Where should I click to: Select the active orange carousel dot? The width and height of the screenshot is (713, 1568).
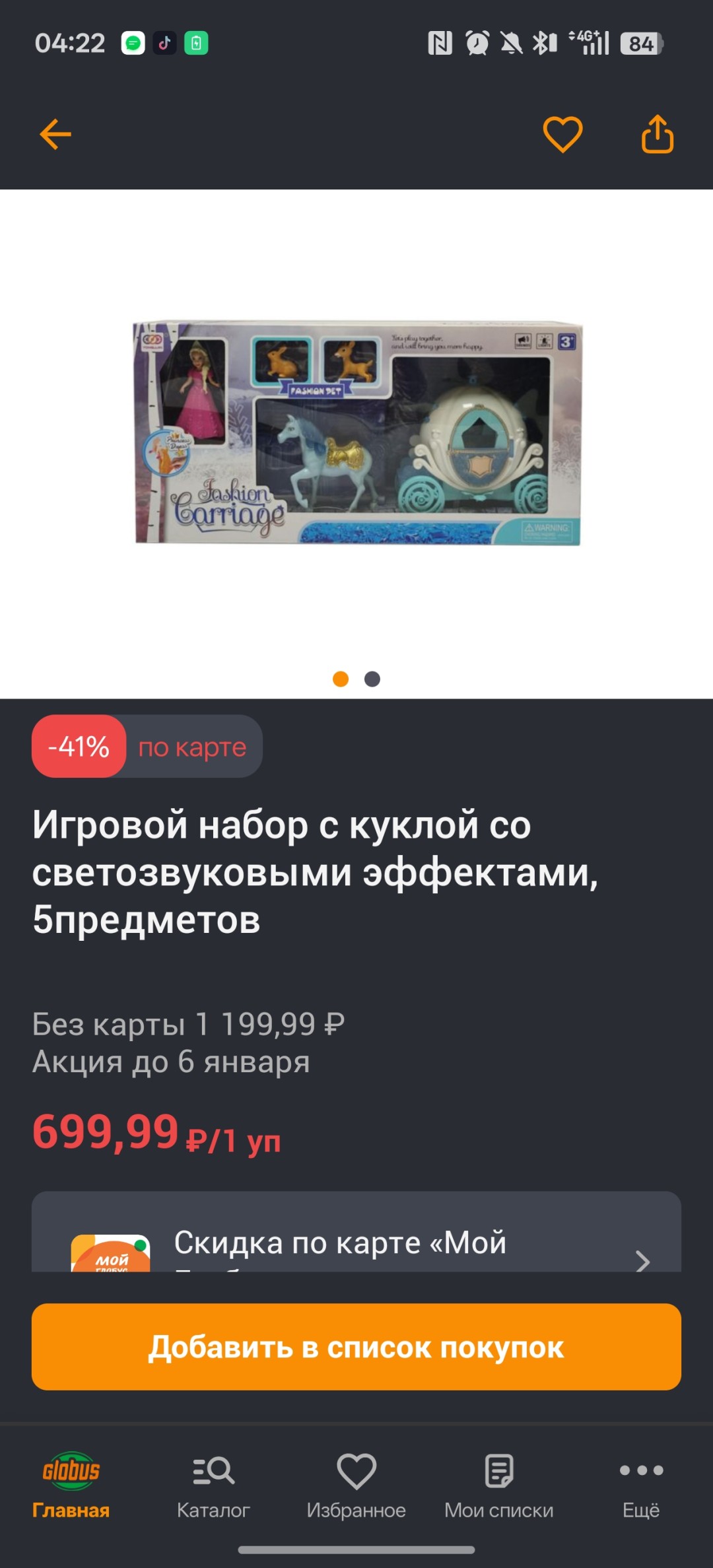[341, 678]
